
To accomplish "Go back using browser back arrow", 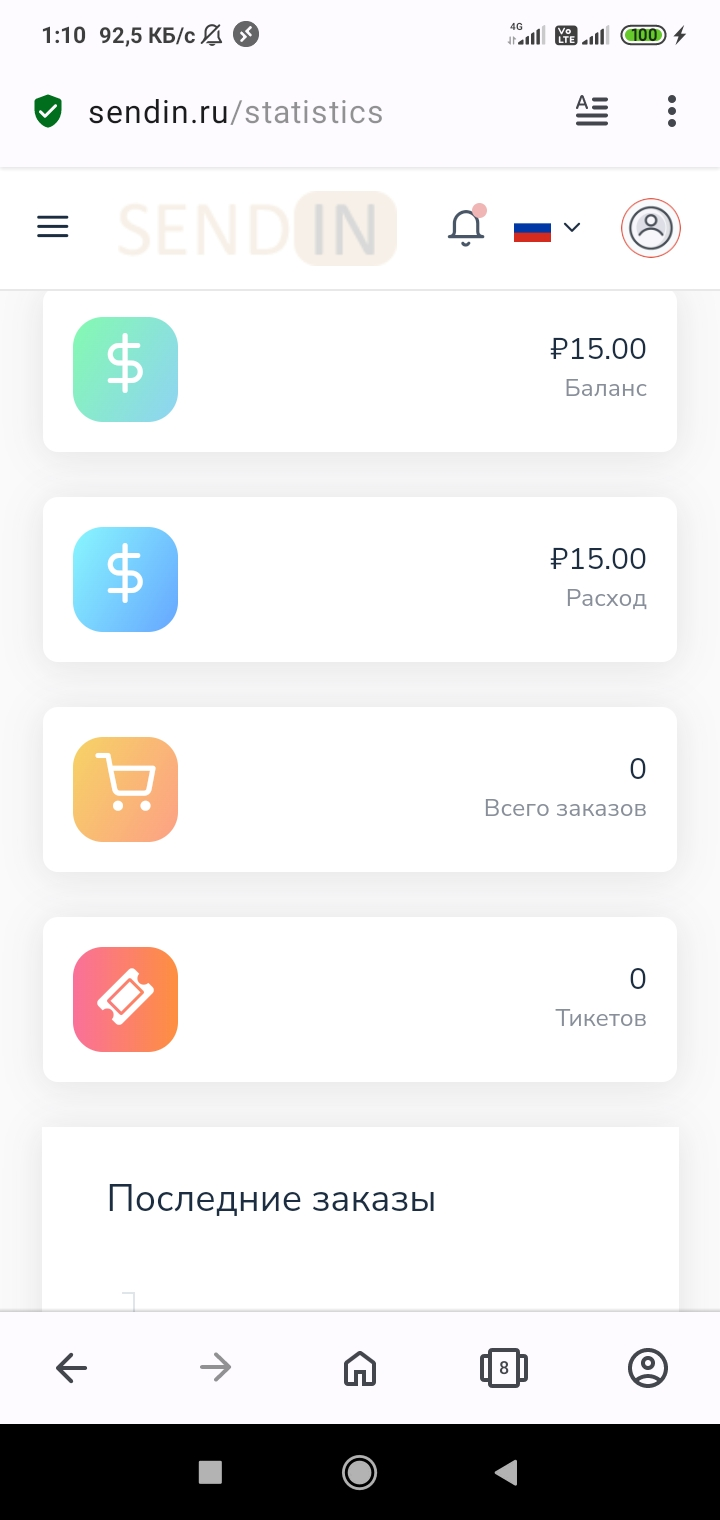I will pos(71,1367).
